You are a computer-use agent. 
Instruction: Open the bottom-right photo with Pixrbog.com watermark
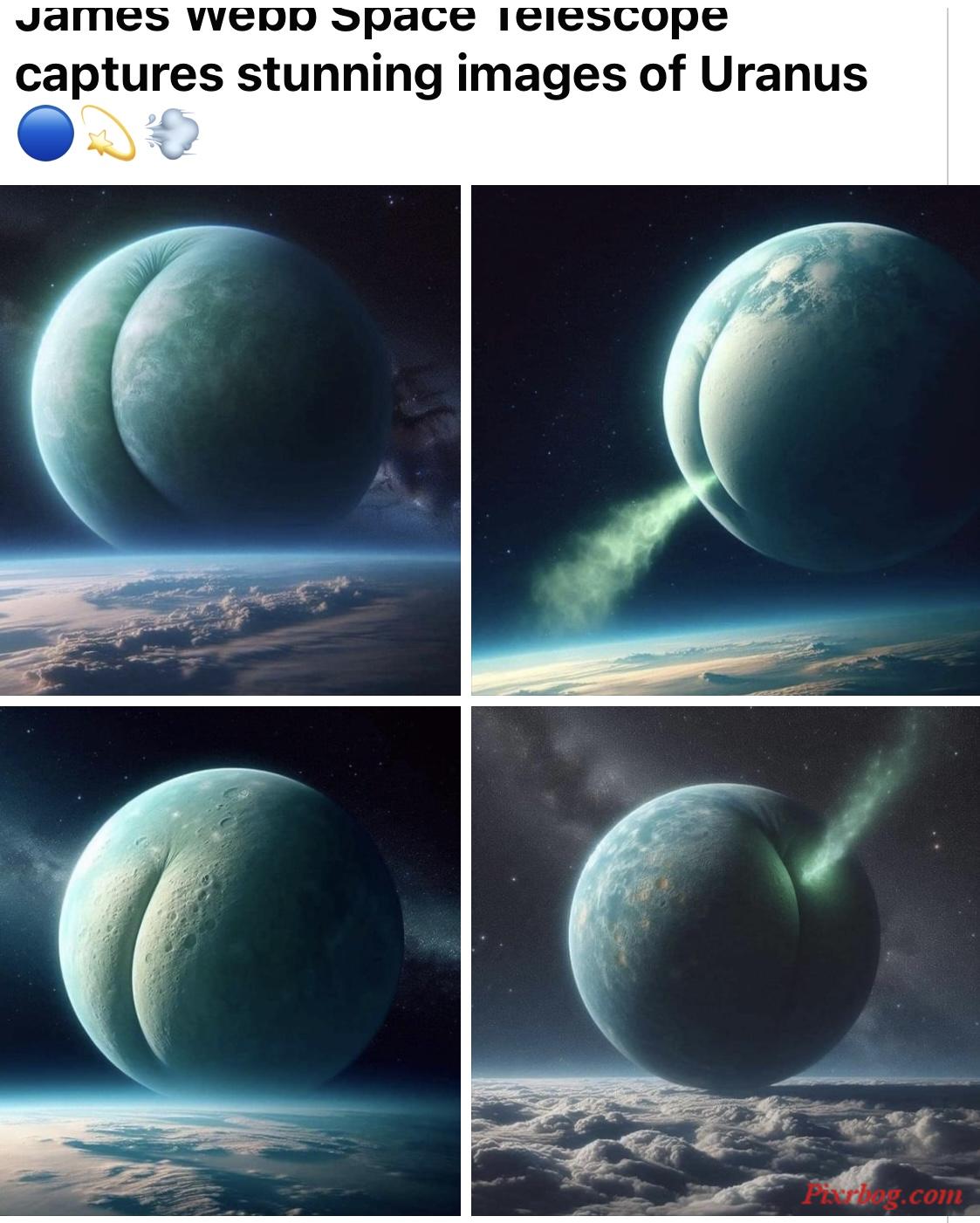(x=725, y=960)
